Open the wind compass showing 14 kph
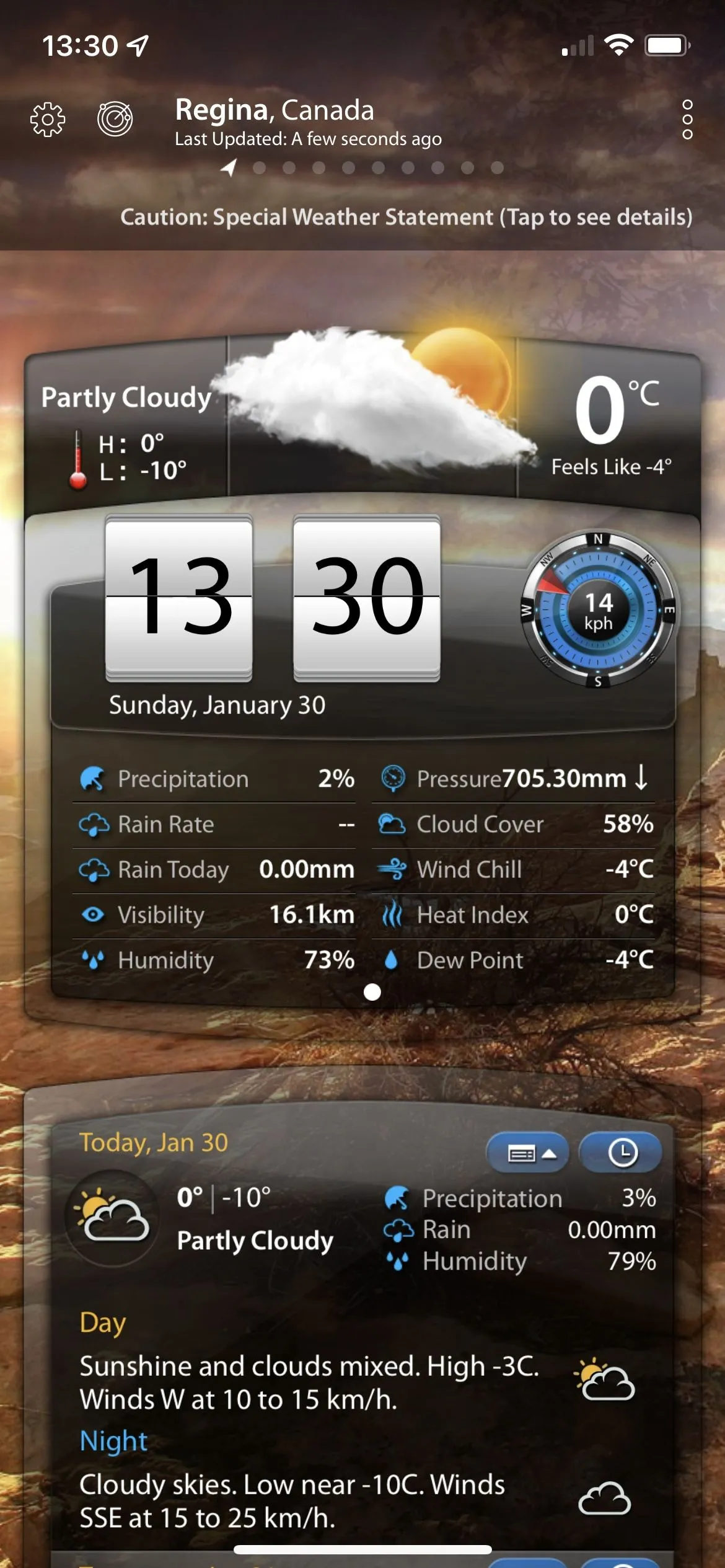 pyautogui.click(x=598, y=610)
